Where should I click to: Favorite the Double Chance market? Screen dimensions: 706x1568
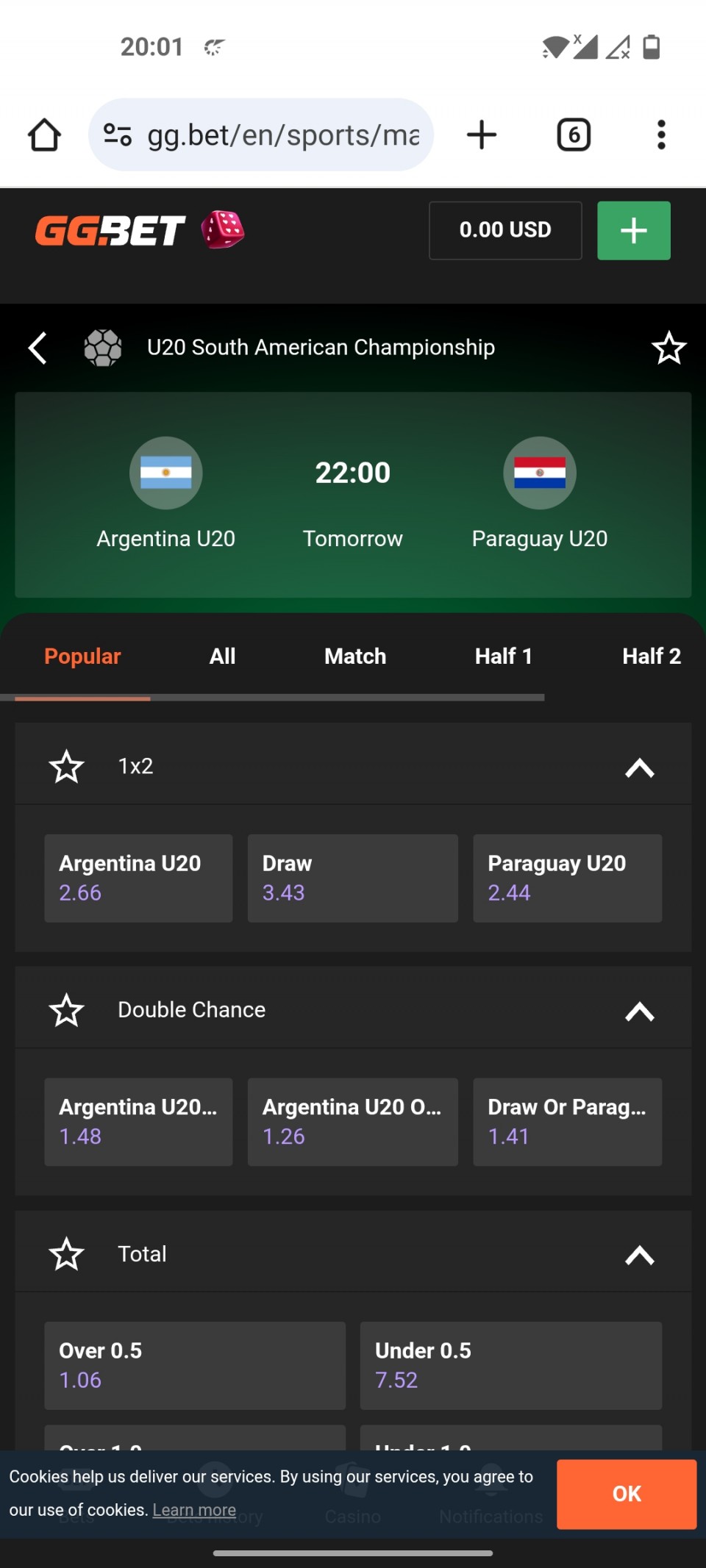(x=66, y=1010)
